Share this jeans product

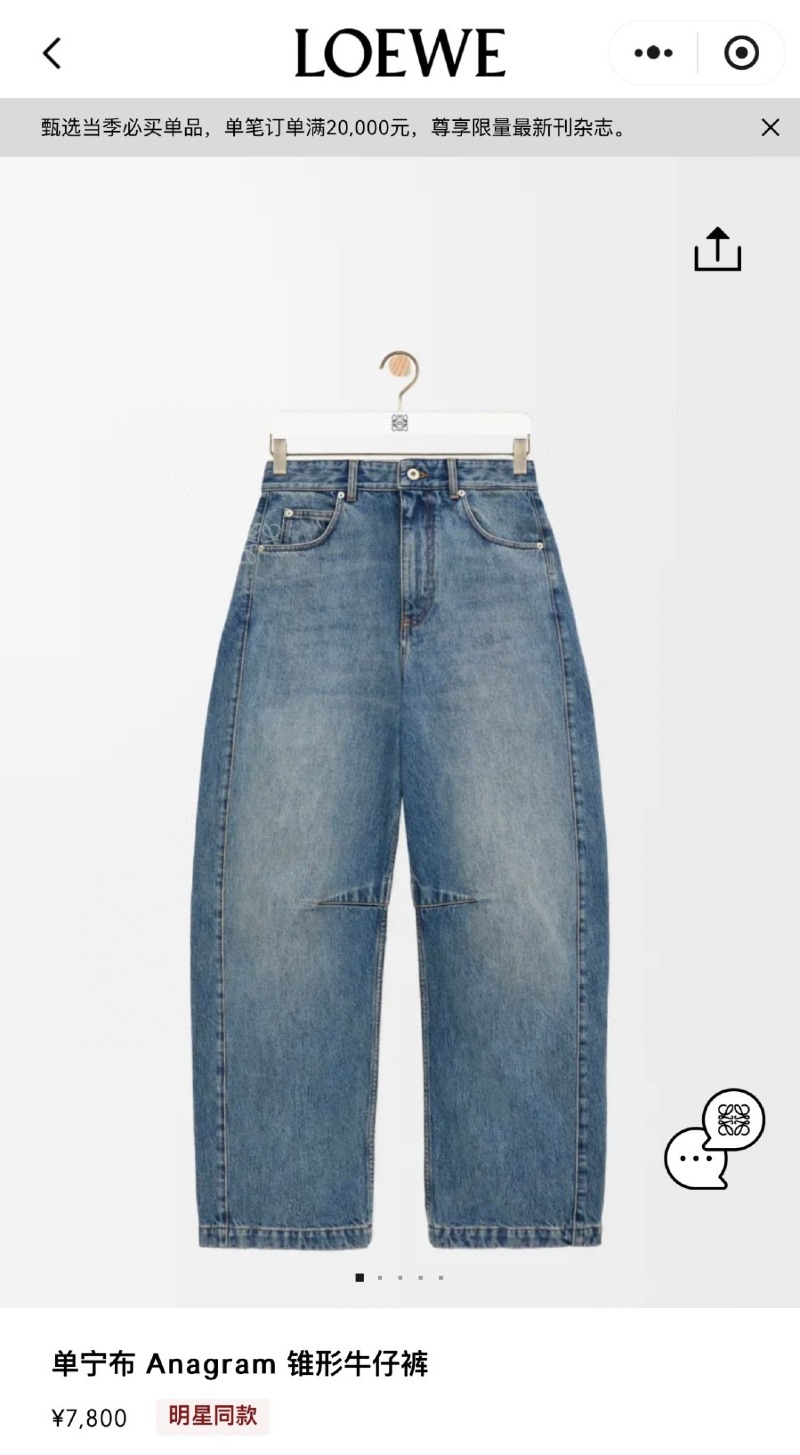(717, 249)
